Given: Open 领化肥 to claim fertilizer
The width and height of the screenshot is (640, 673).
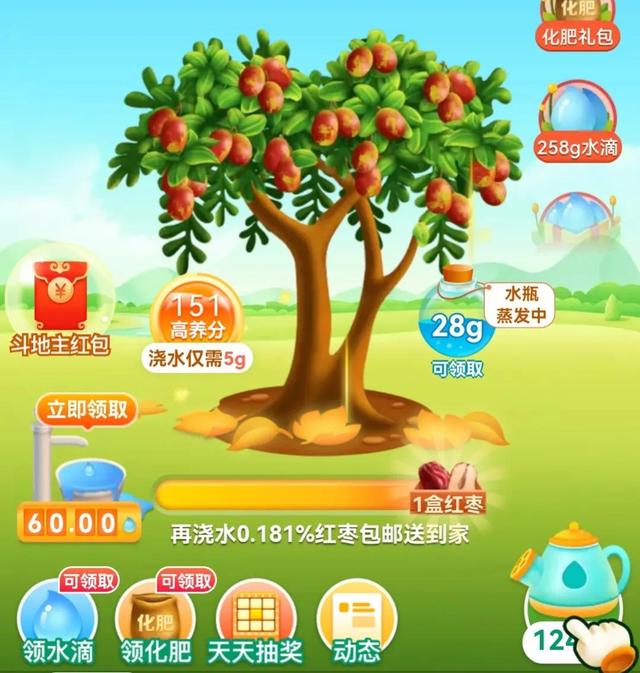Looking at the screenshot, I should (155, 620).
